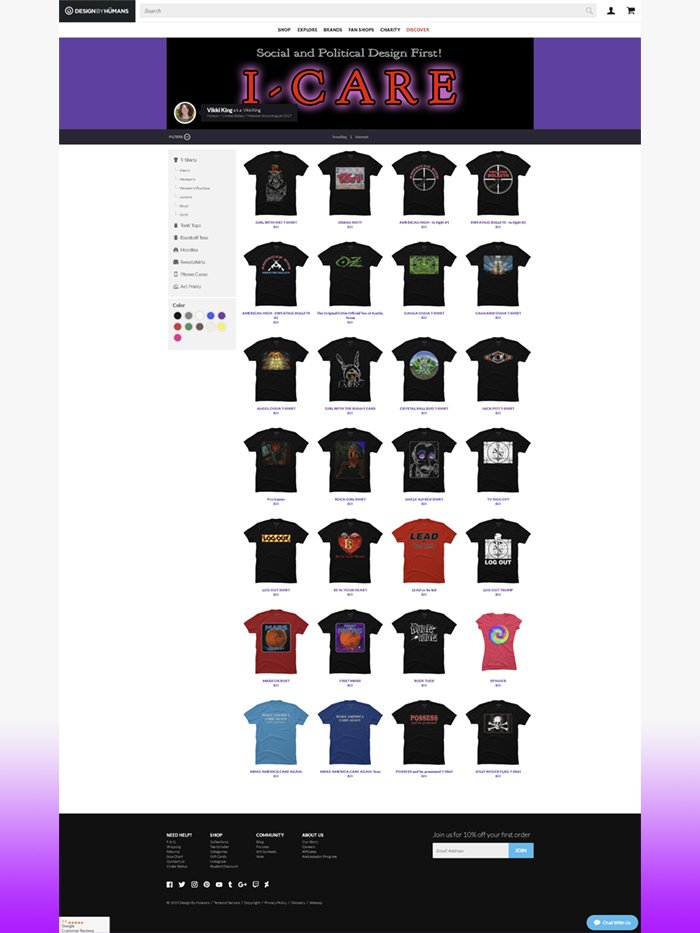700x933 pixels.
Task: Open the shopping cart
Action: (x=631, y=11)
